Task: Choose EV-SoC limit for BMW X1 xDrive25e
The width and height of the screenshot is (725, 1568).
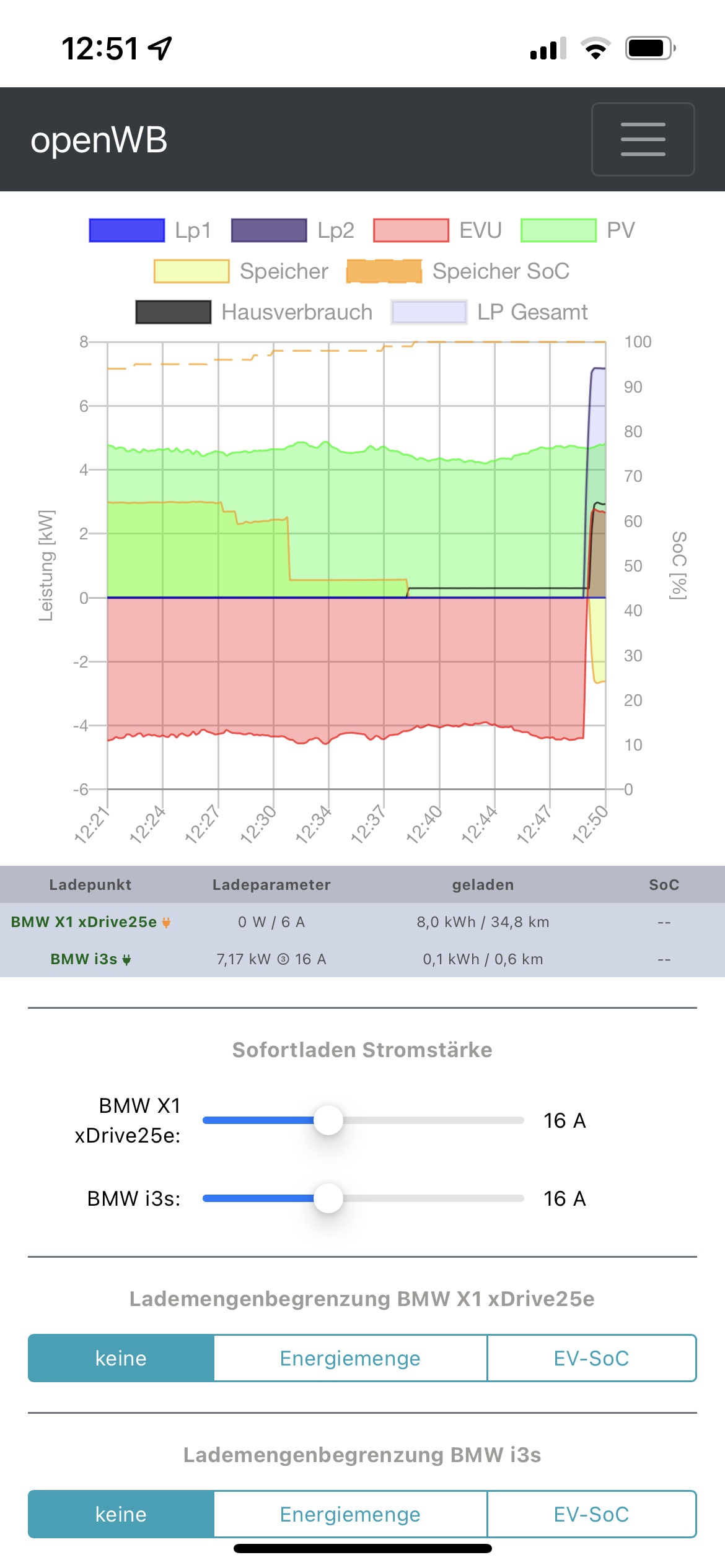Action: [591, 1358]
